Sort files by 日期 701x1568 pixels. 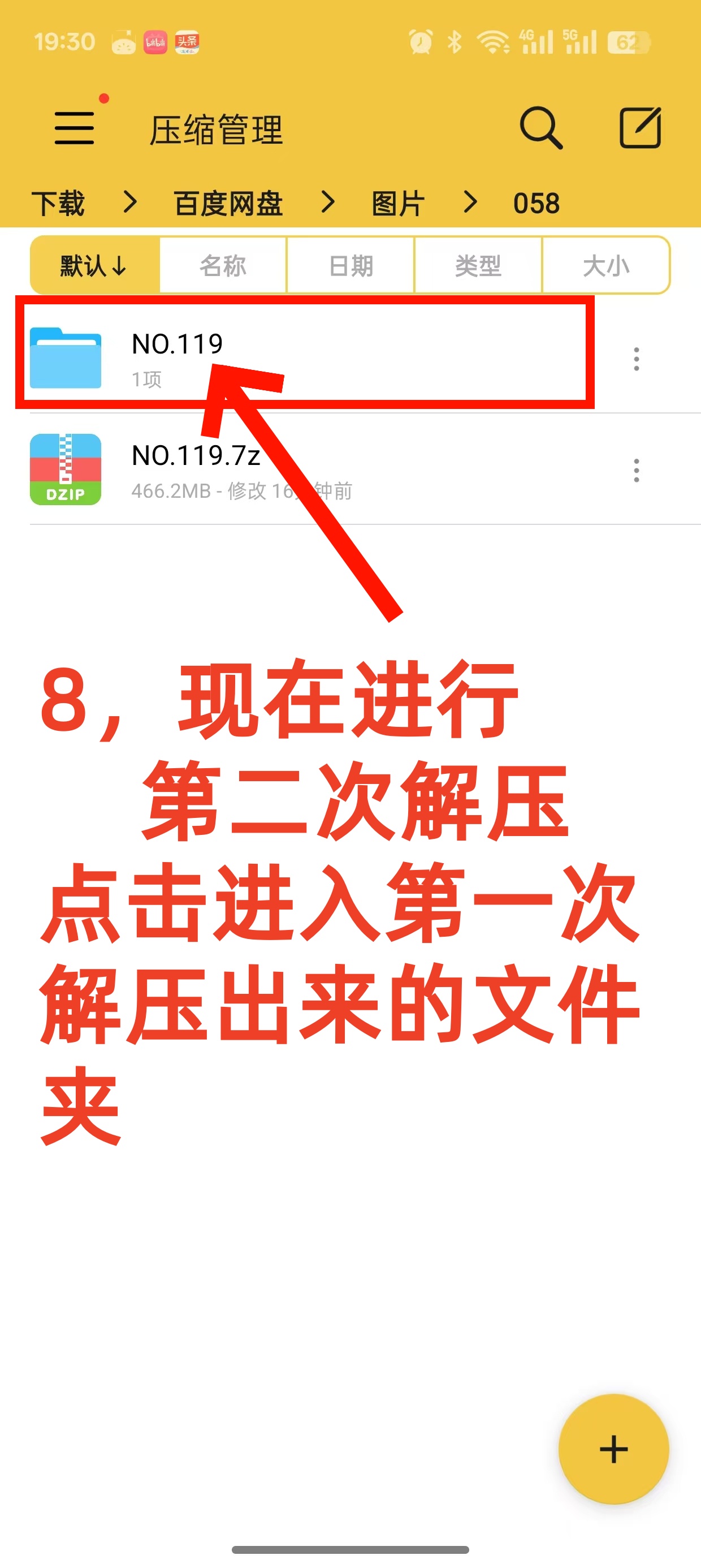(x=350, y=266)
